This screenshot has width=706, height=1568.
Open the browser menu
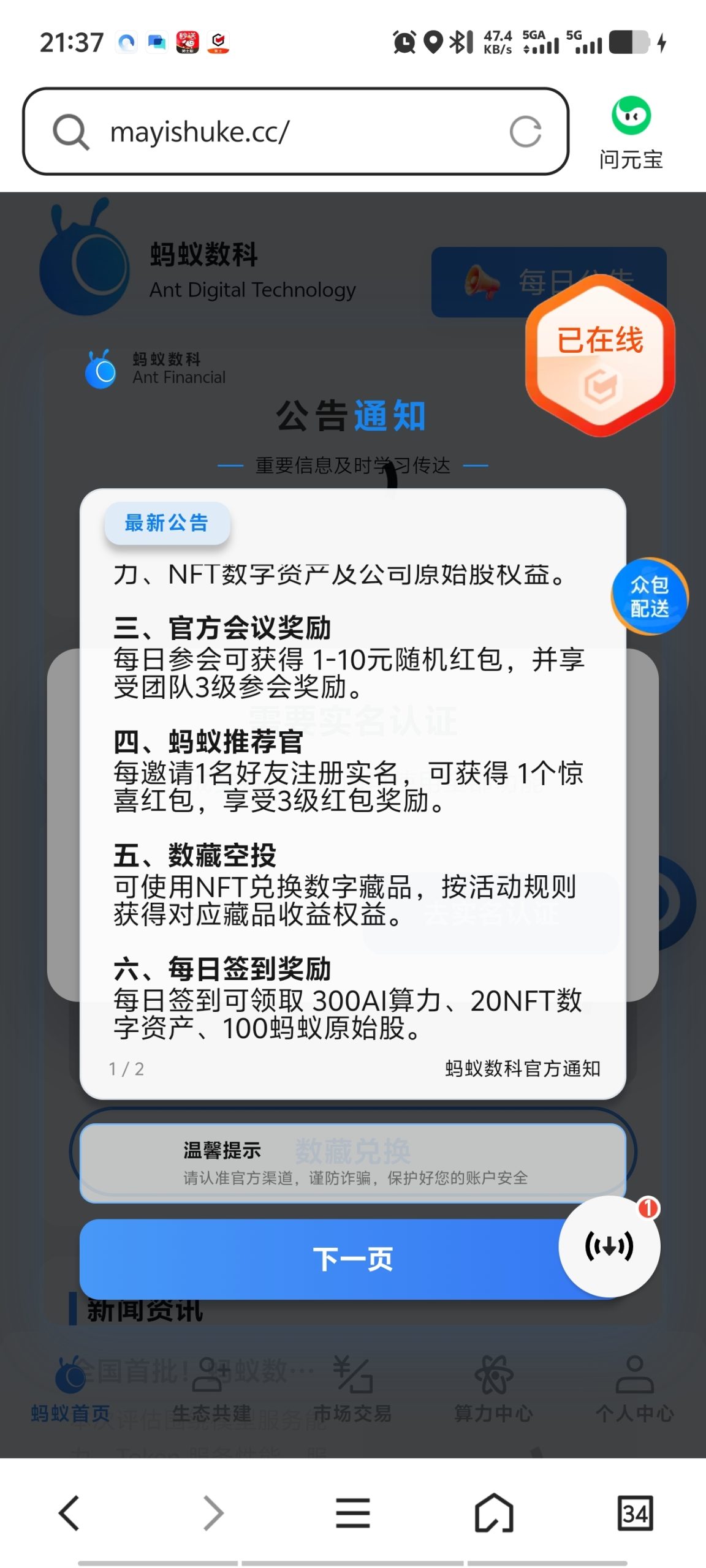[353, 1513]
